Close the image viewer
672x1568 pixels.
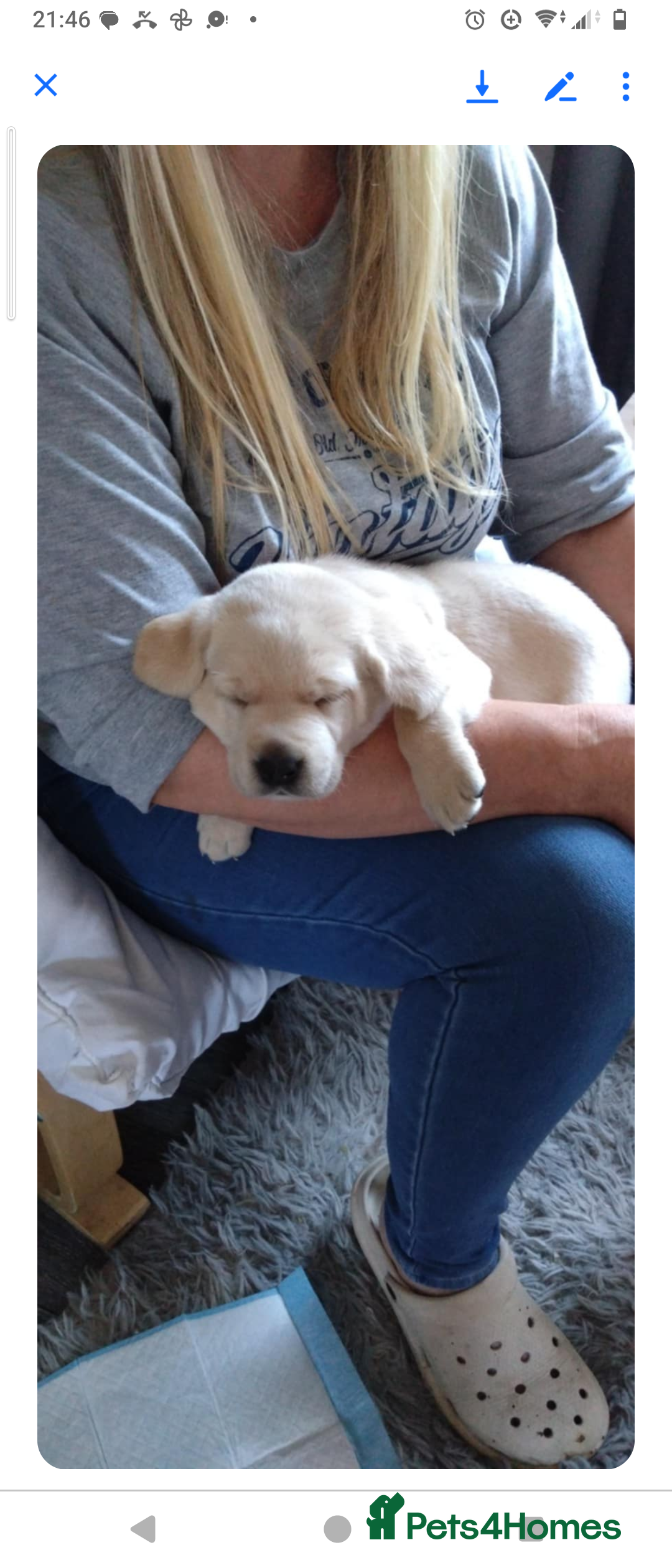[45, 85]
